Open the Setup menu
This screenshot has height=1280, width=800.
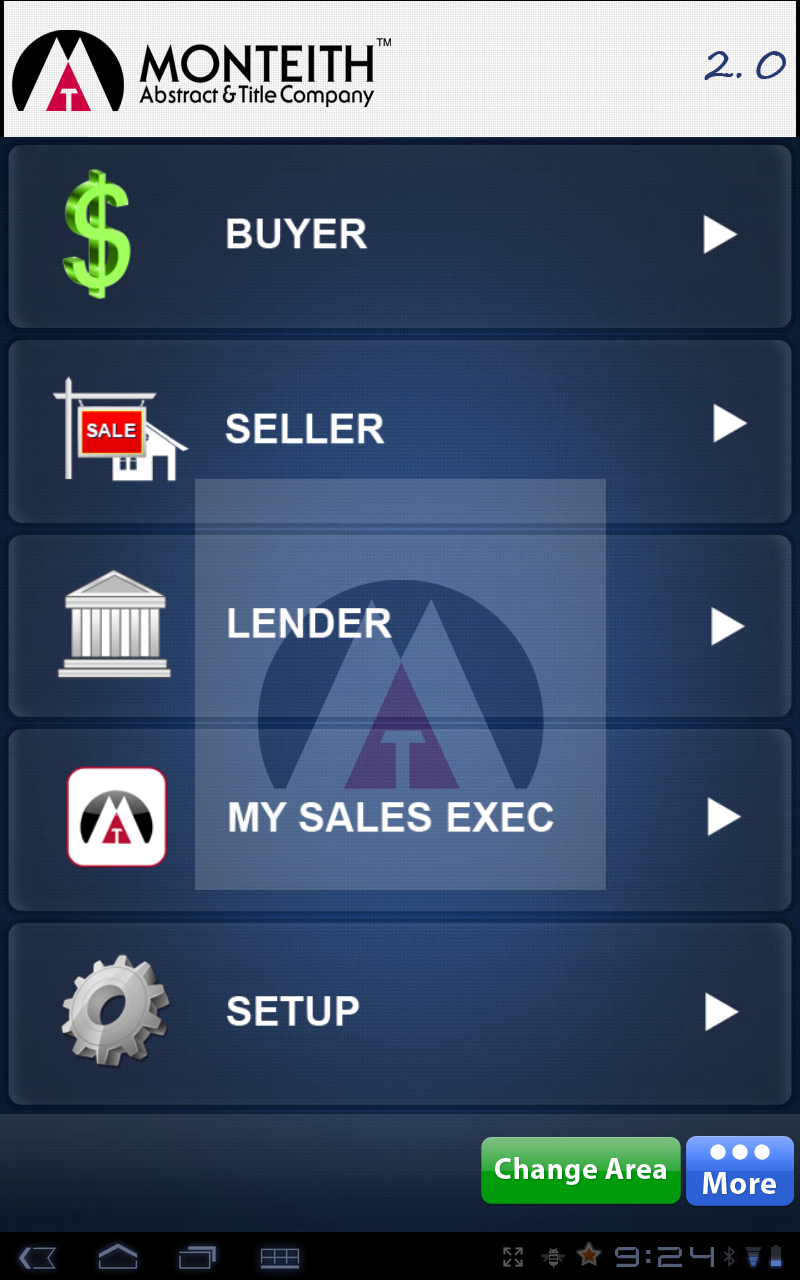pos(400,1013)
